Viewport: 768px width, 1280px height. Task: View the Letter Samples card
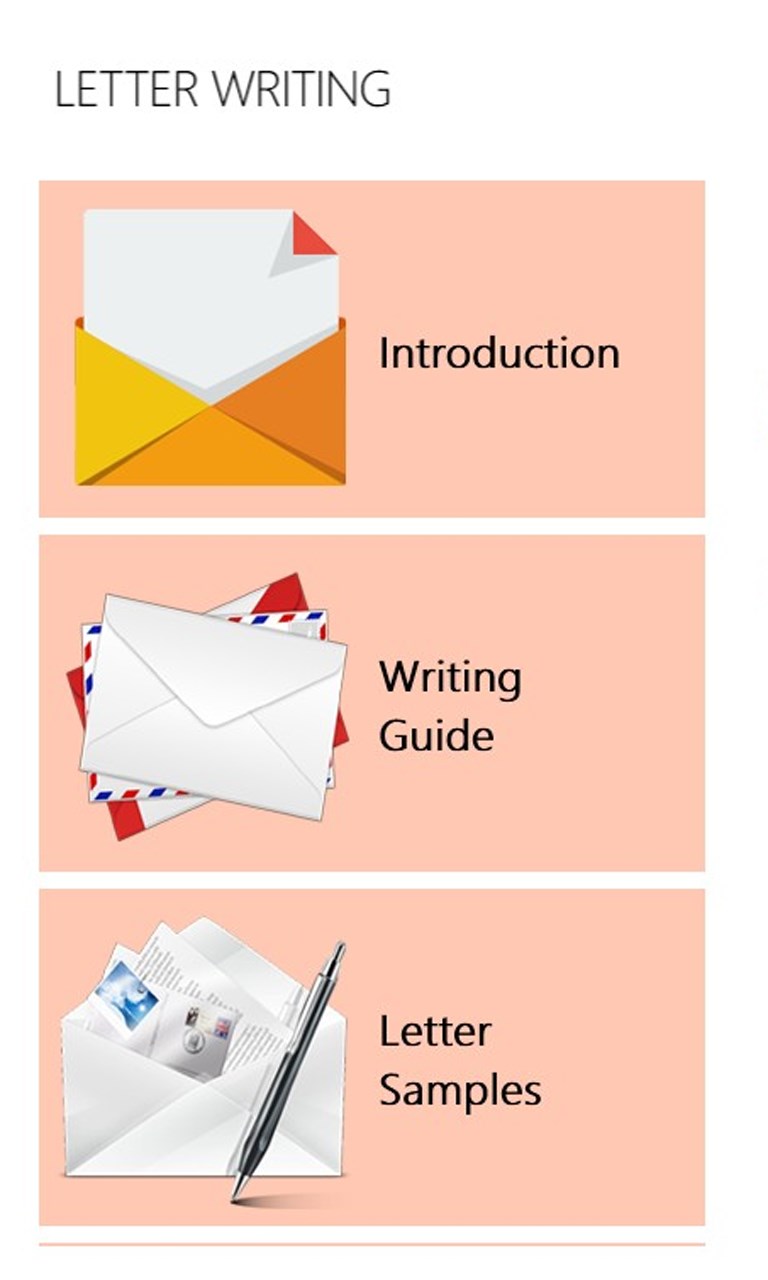tap(372, 1057)
